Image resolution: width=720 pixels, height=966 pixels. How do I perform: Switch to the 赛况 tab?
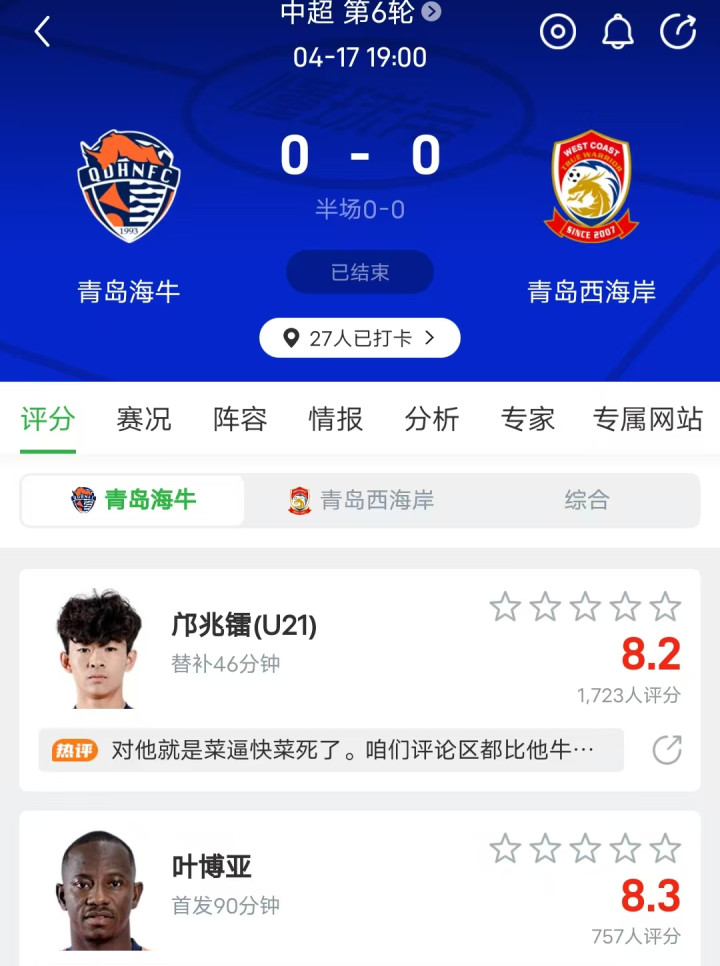tap(144, 419)
